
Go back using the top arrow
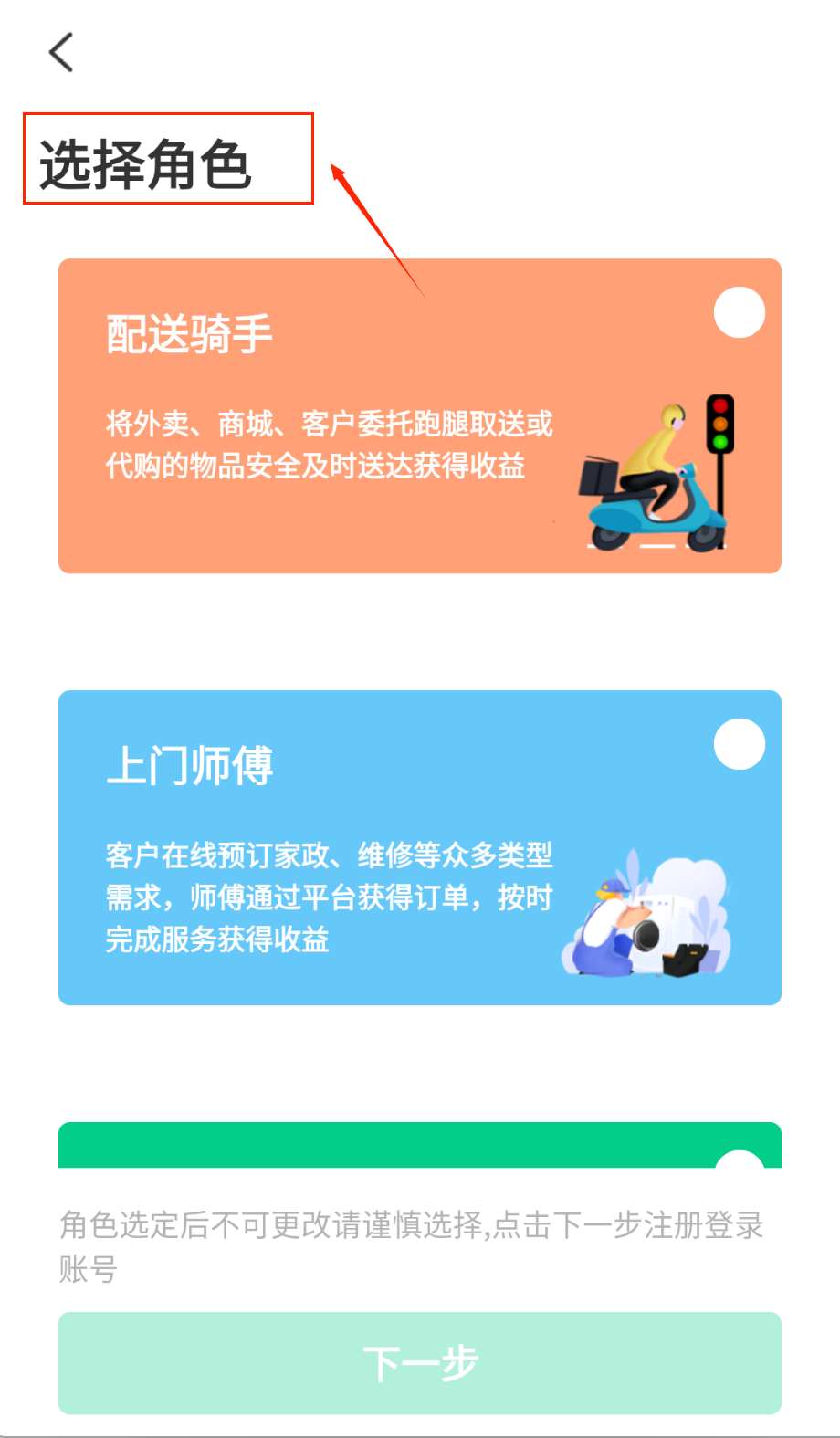point(61,52)
